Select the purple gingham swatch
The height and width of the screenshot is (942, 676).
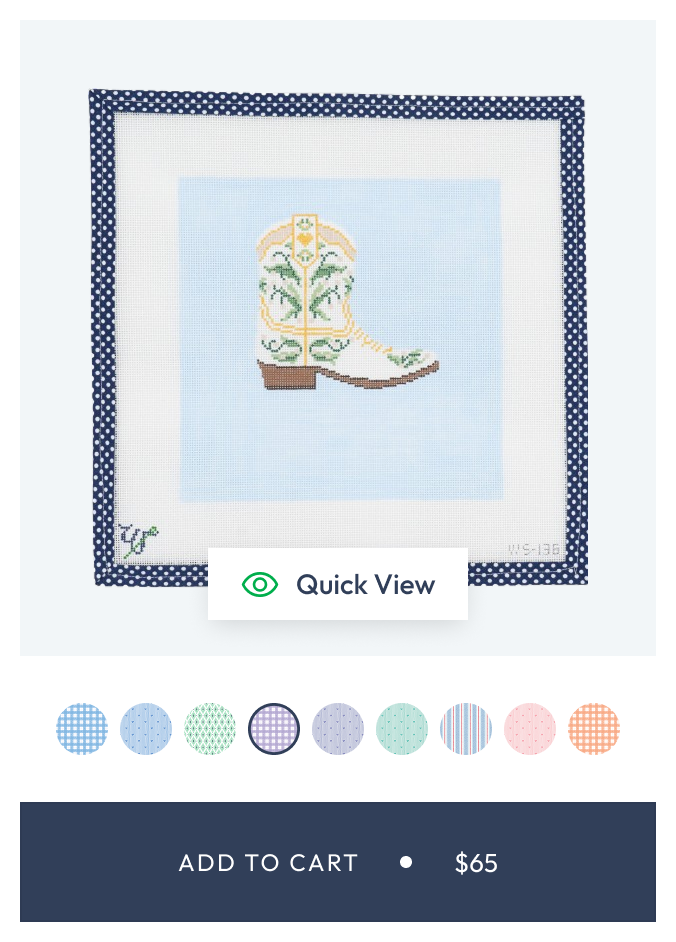pyautogui.click(x=274, y=729)
